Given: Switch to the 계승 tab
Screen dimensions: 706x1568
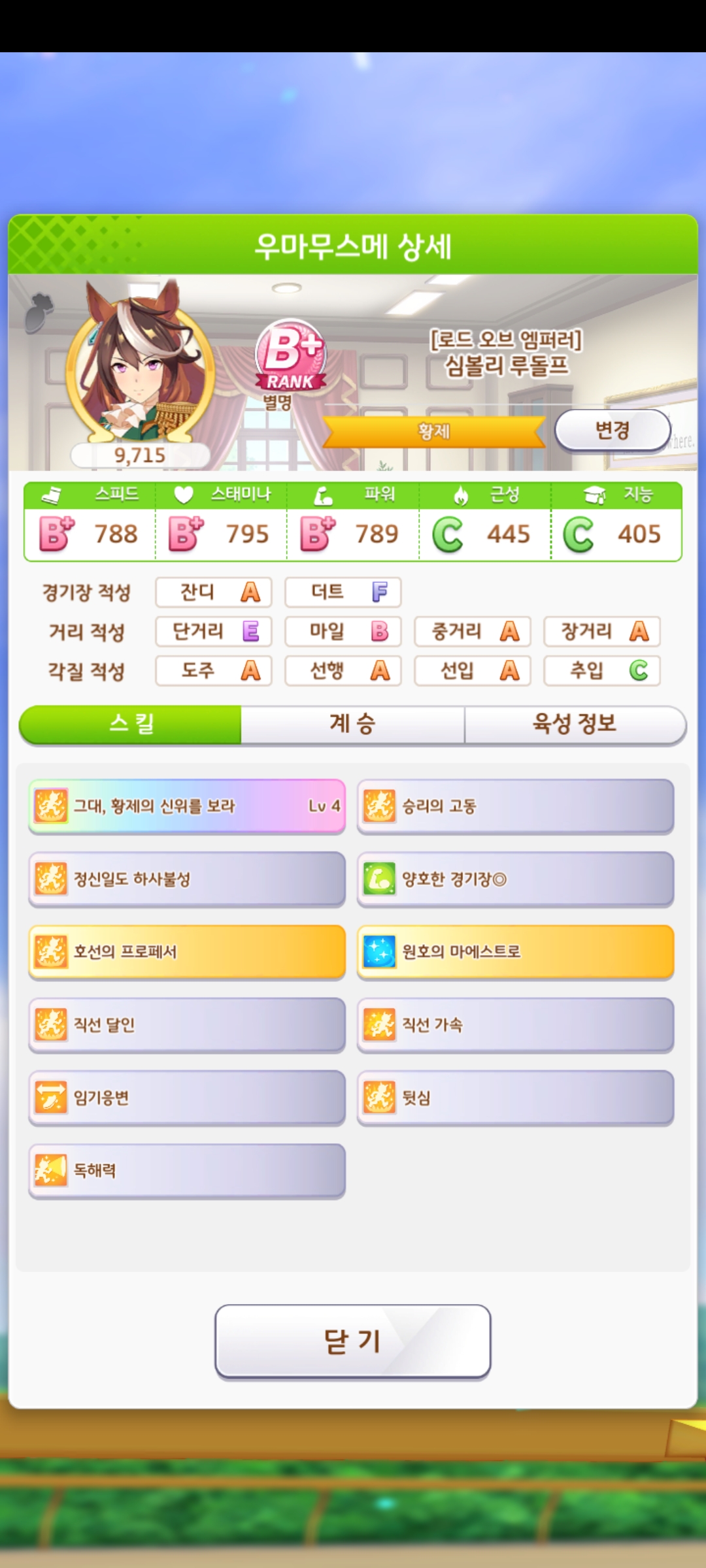Looking at the screenshot, I should pos(352,724).
